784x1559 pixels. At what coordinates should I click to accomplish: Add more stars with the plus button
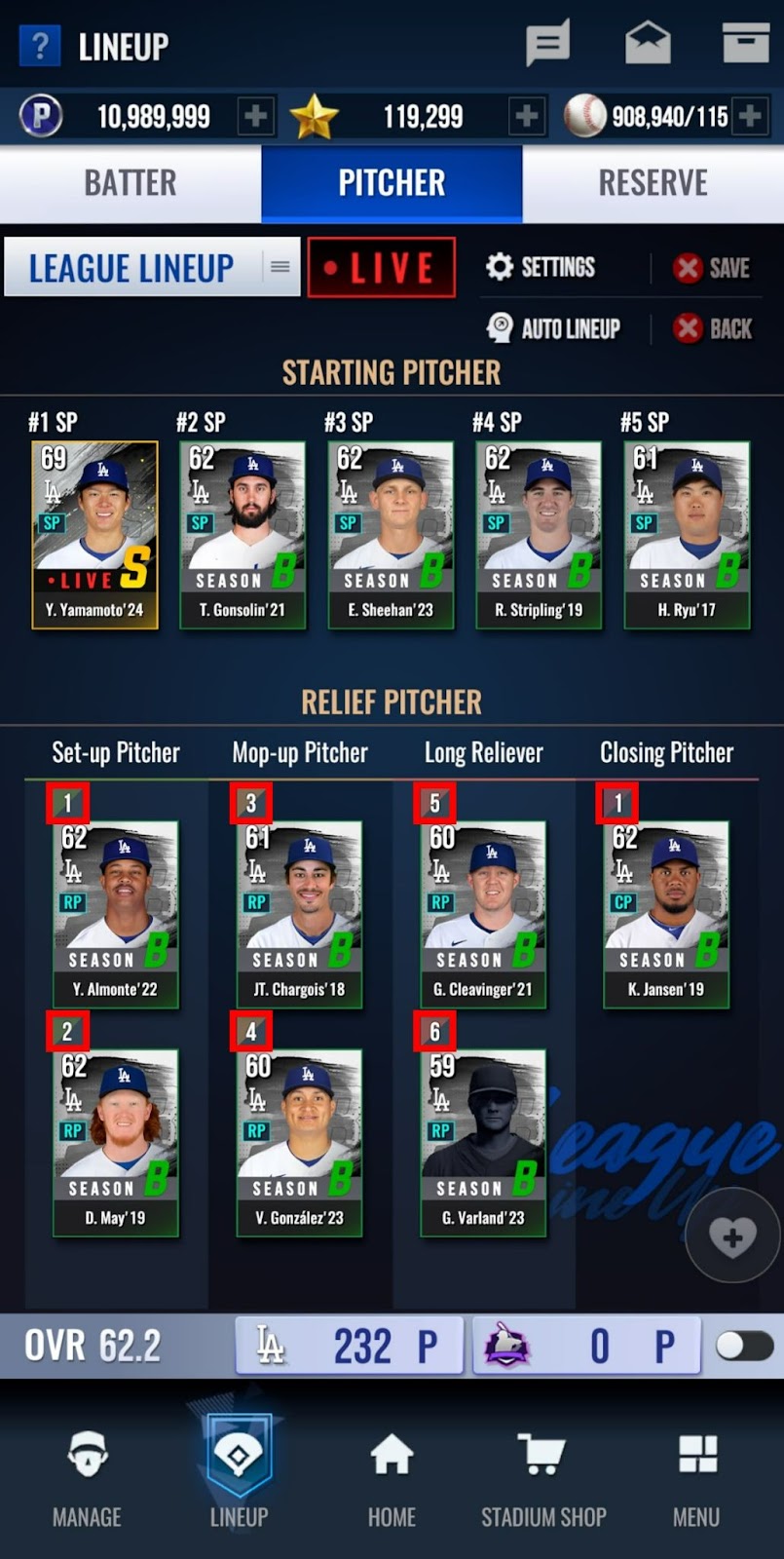526,117
